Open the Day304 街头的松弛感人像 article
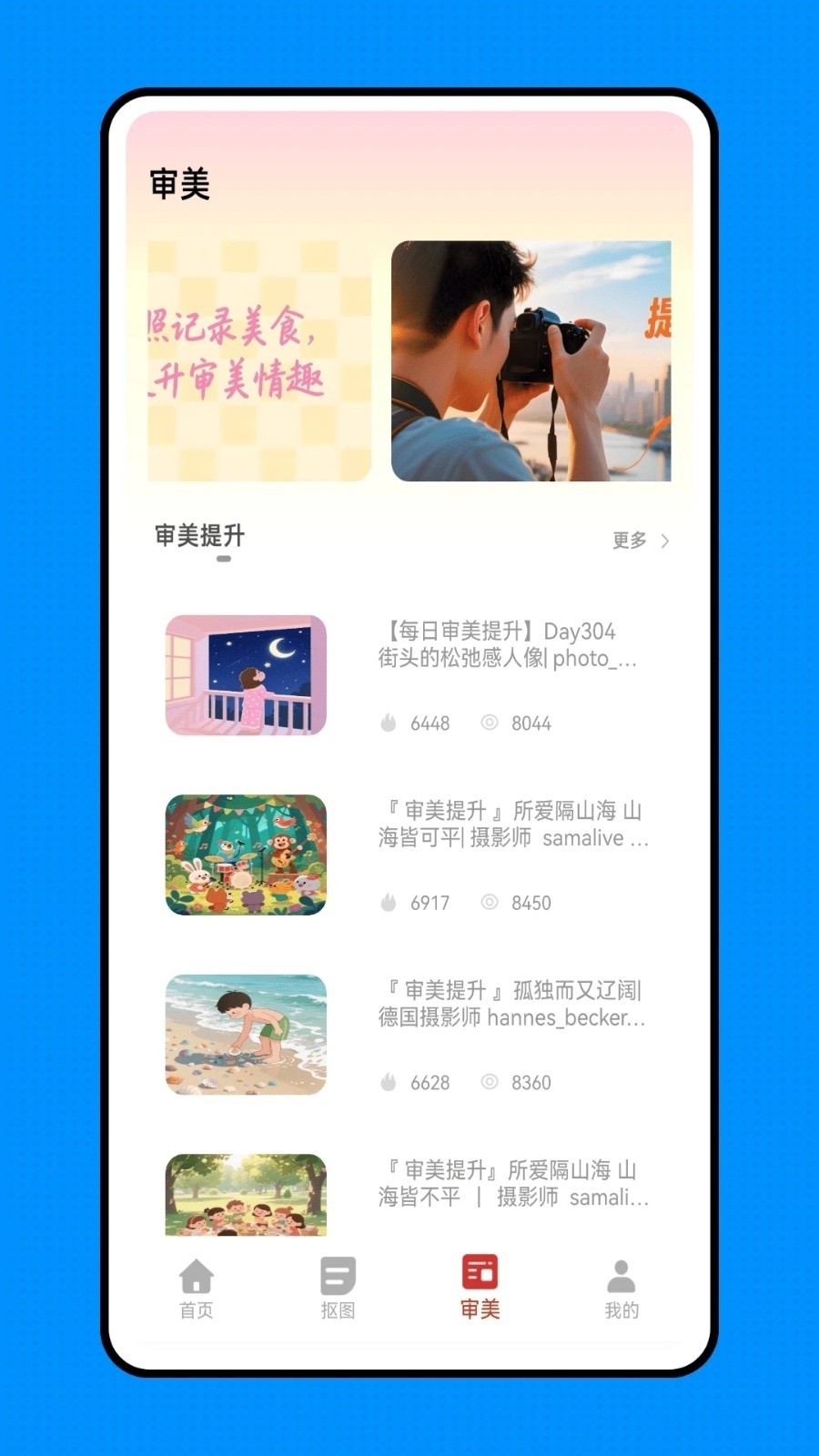 [508, 644]
